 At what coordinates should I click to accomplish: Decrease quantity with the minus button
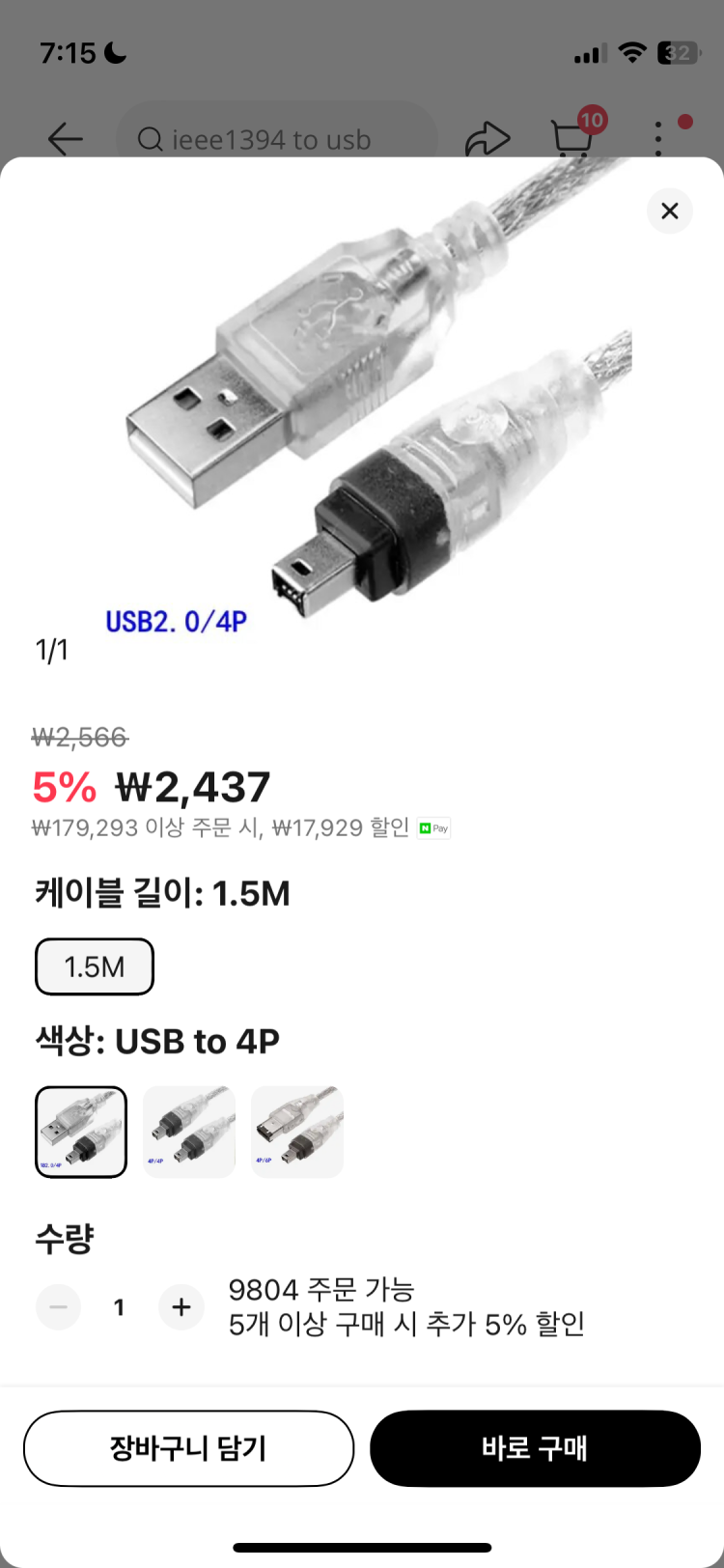(58, 1306)
